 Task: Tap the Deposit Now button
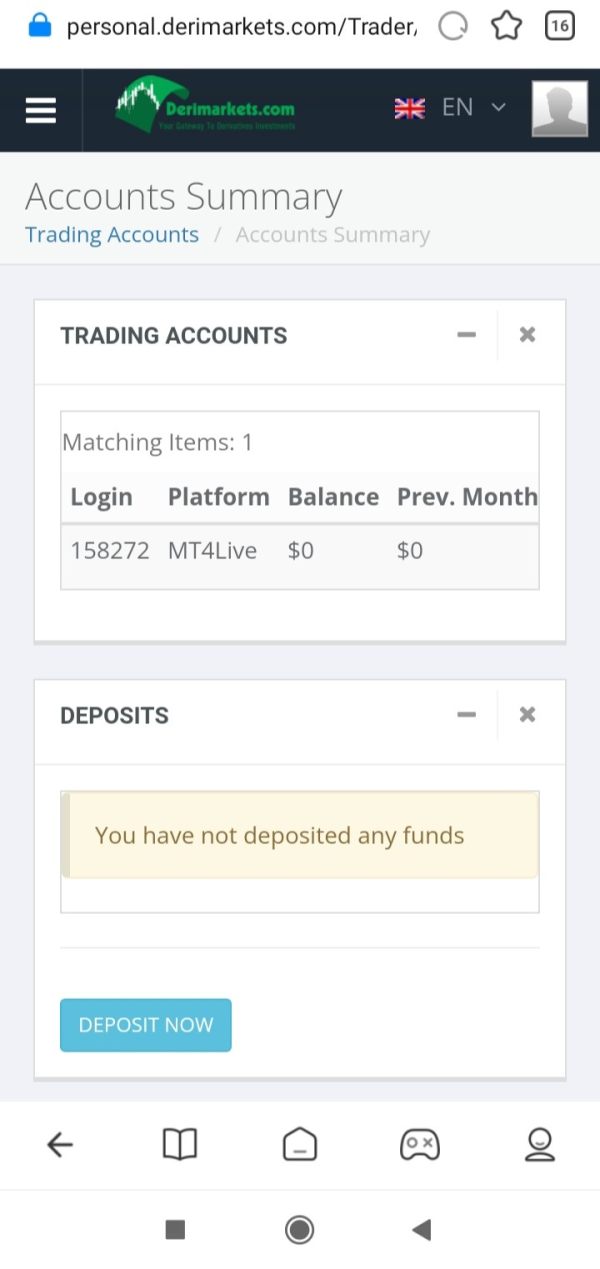(146, 1025)
